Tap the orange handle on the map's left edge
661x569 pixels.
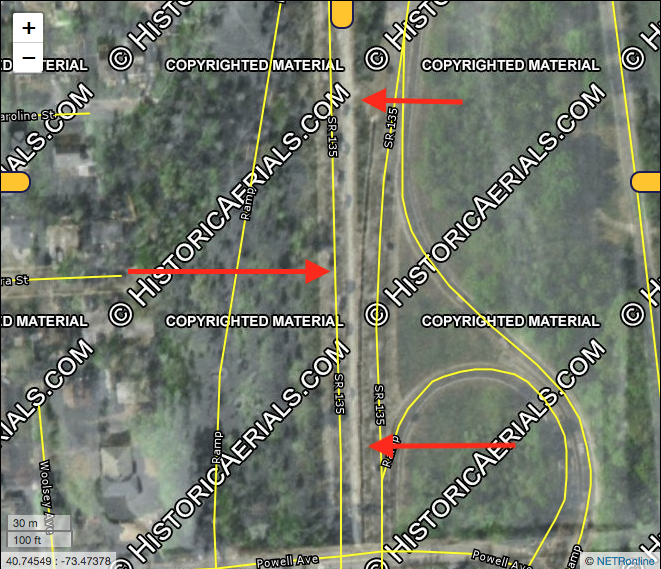coord(14,181)
